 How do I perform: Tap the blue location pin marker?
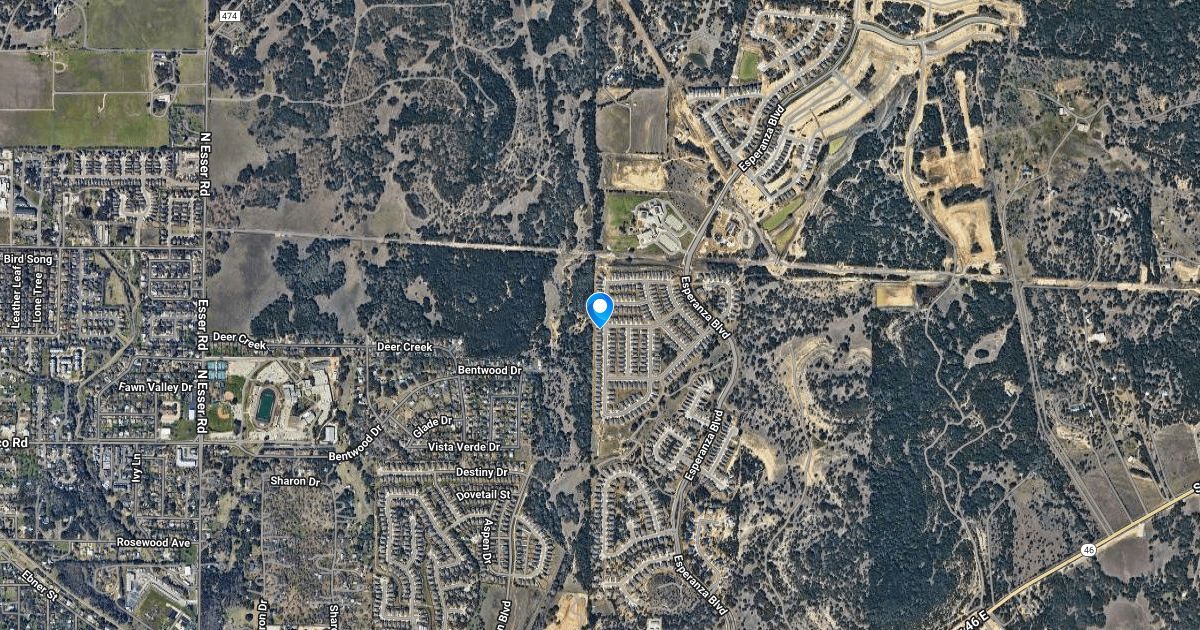click(599, 307)
